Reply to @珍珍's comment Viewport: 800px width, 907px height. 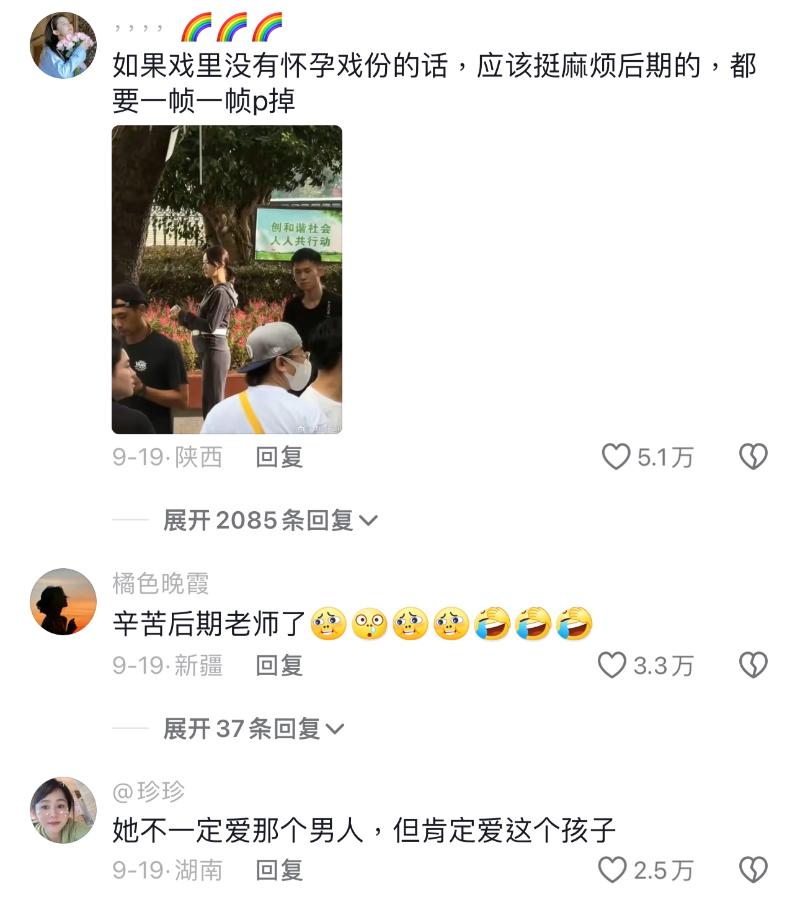point(279,870)
